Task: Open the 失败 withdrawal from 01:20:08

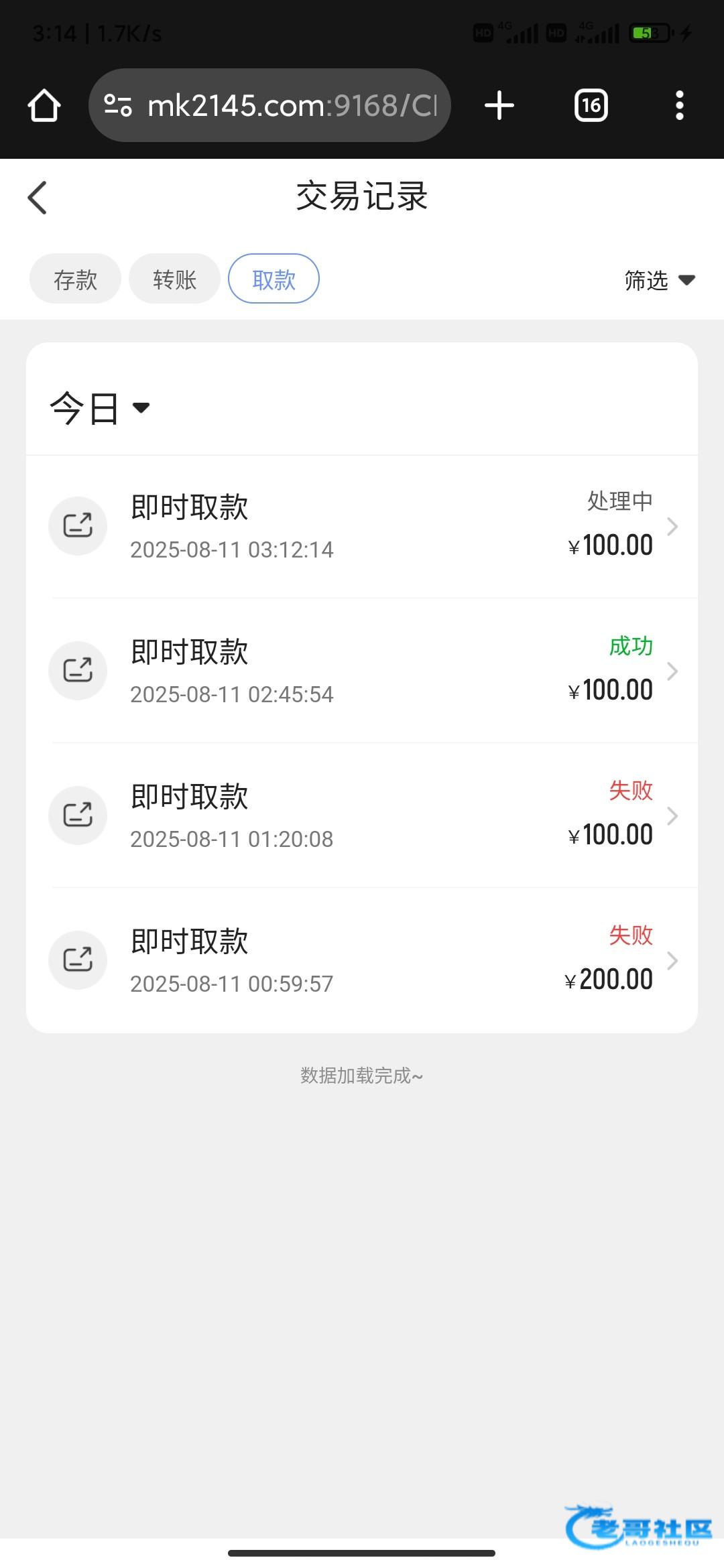Action: click(x=362, y=815)
